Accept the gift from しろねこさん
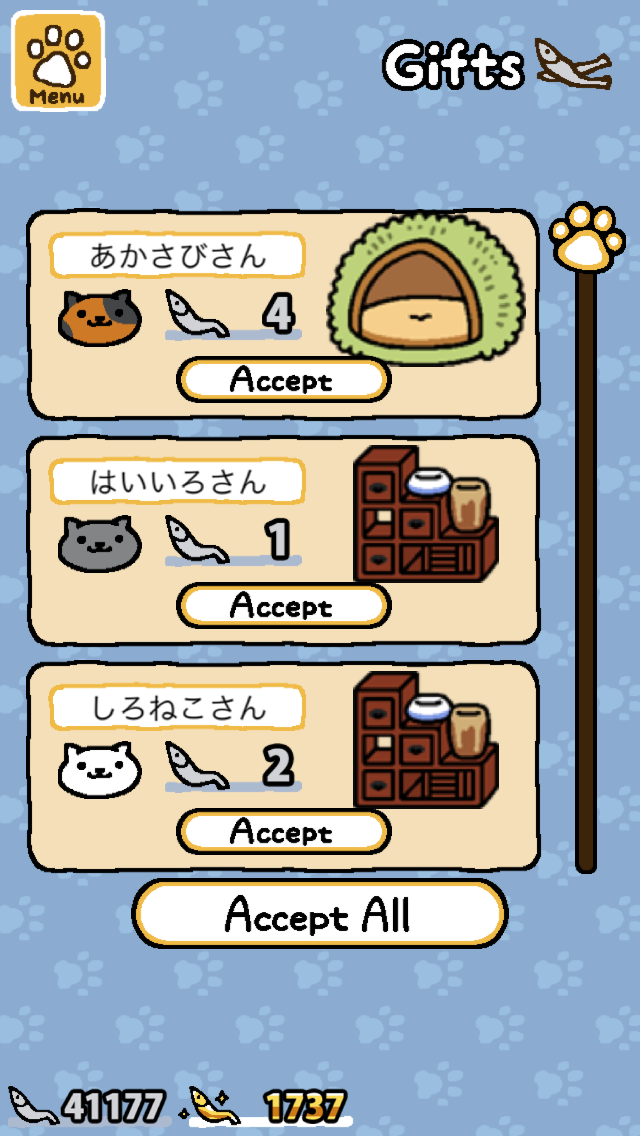The height and width of the screenshot is (1136, 640). [x=283, y=832]
